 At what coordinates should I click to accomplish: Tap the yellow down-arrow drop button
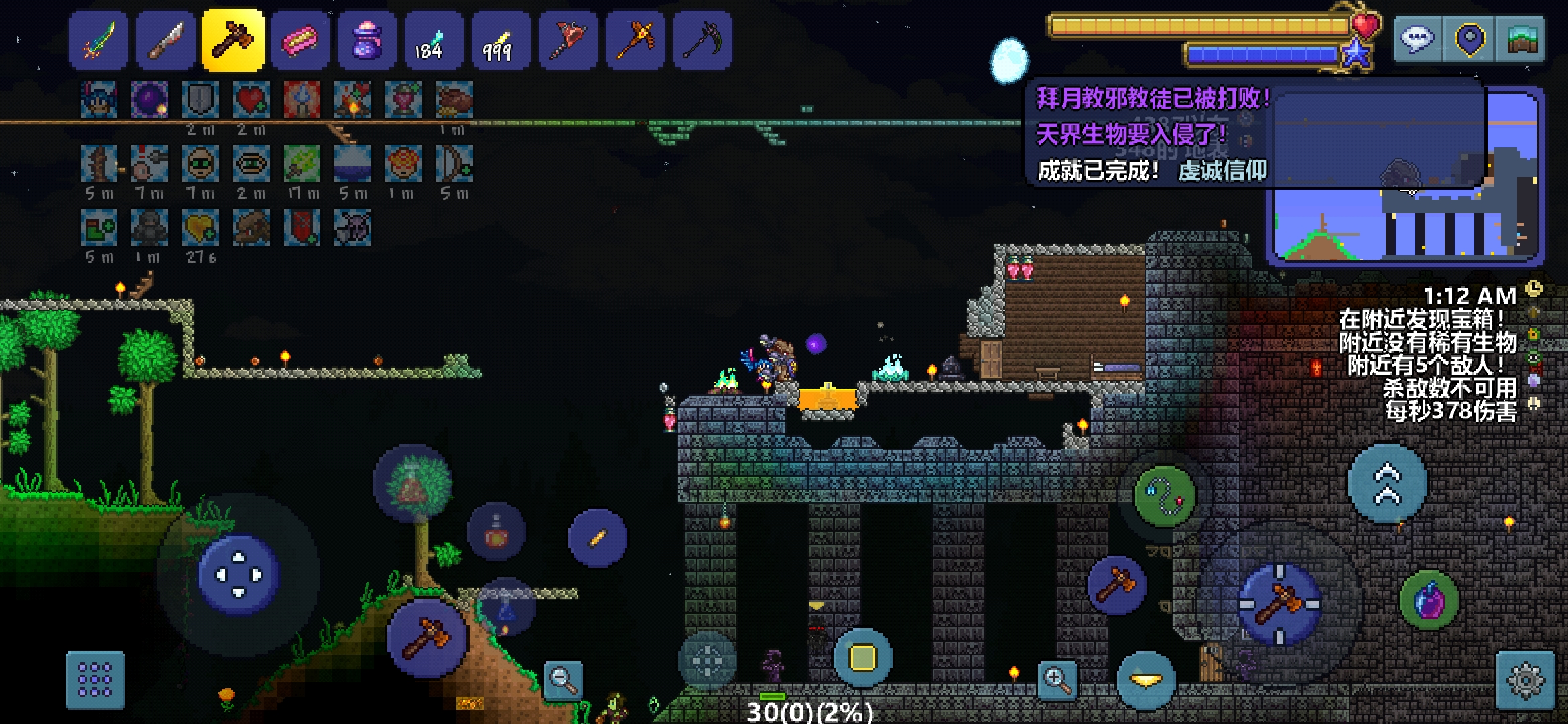pyautogui.click(x=1146, y=680)
